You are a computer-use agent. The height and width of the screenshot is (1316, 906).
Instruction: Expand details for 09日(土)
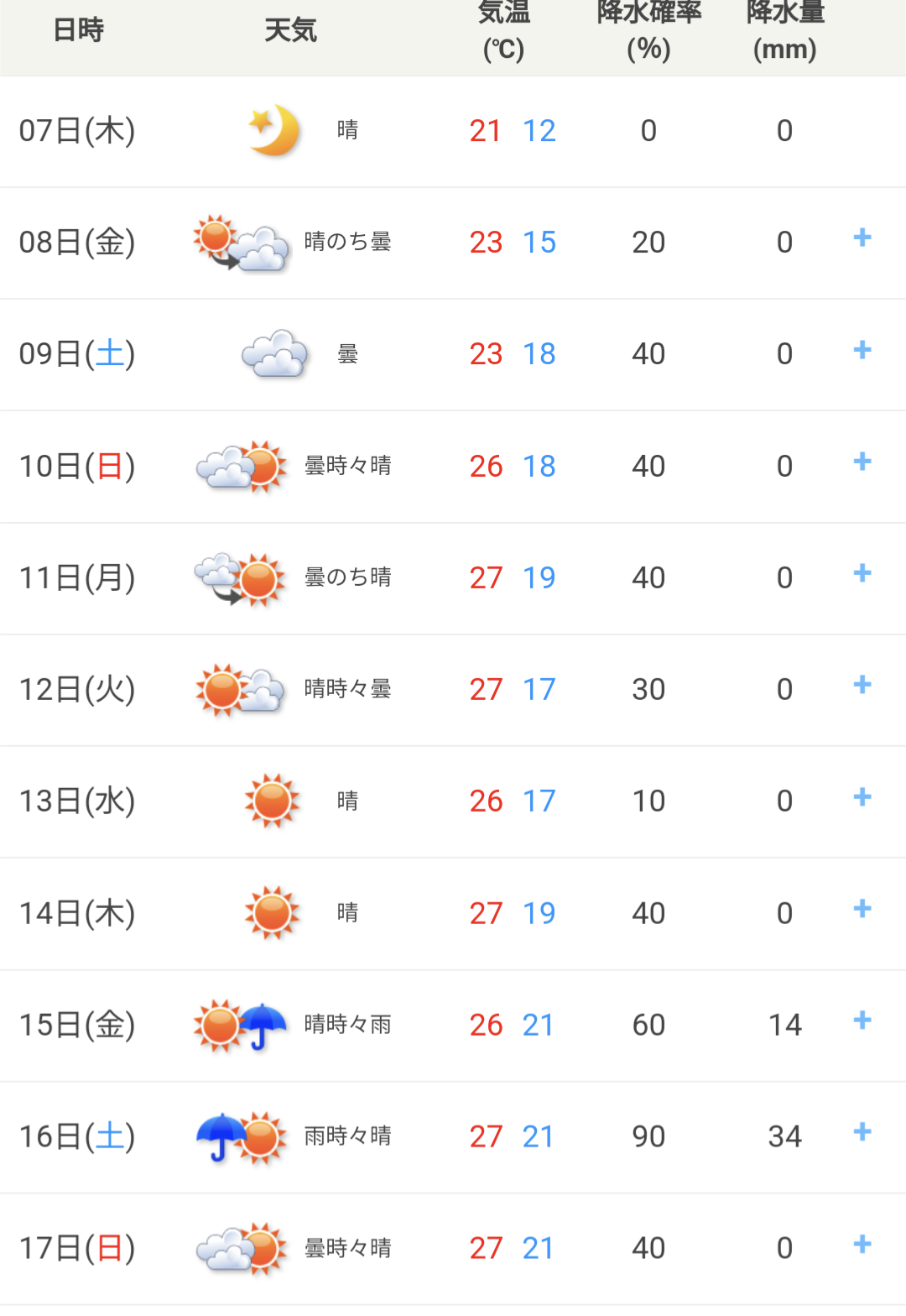[862, 350]
